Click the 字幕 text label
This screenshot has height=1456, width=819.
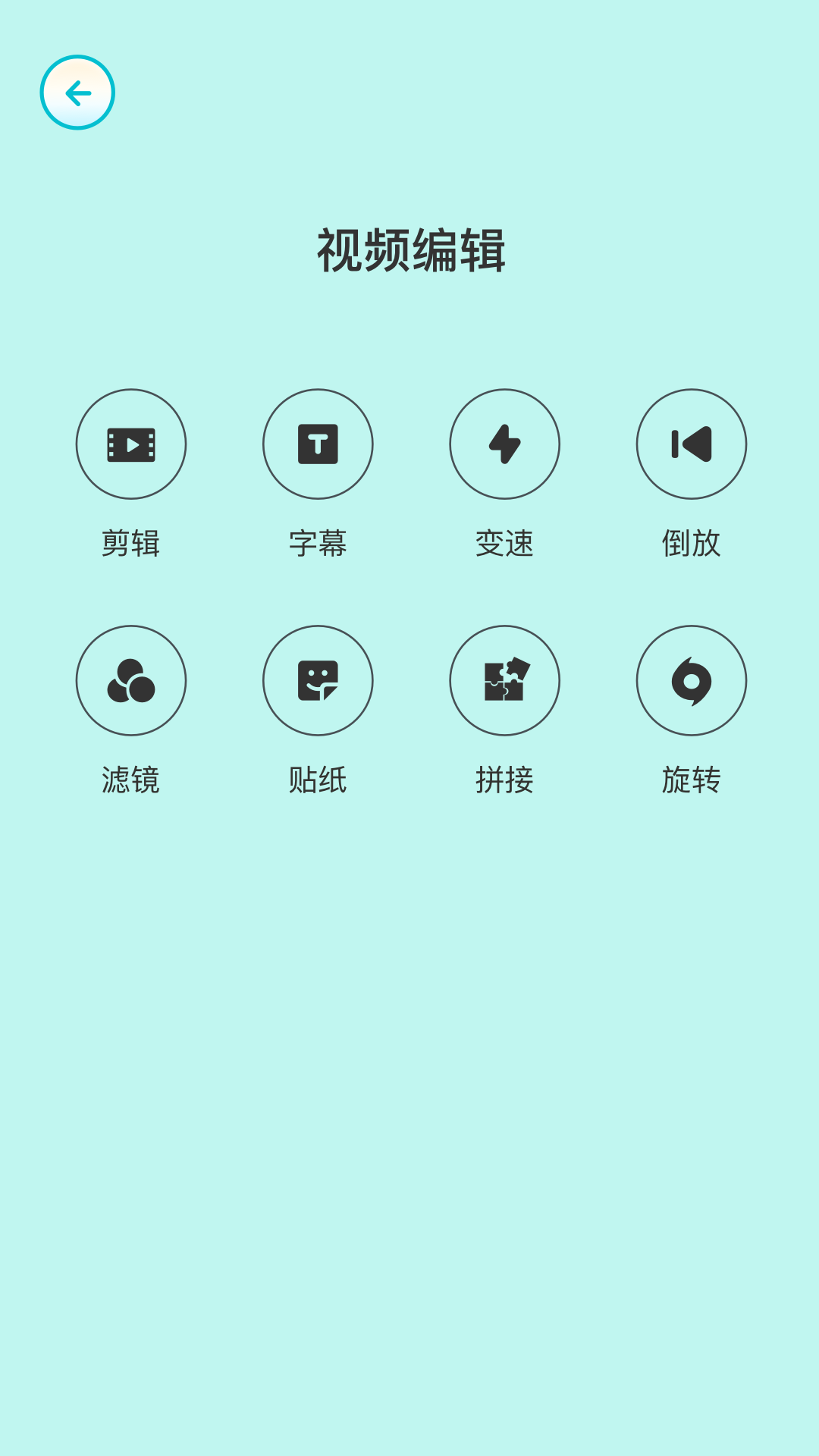coord(318,542)
